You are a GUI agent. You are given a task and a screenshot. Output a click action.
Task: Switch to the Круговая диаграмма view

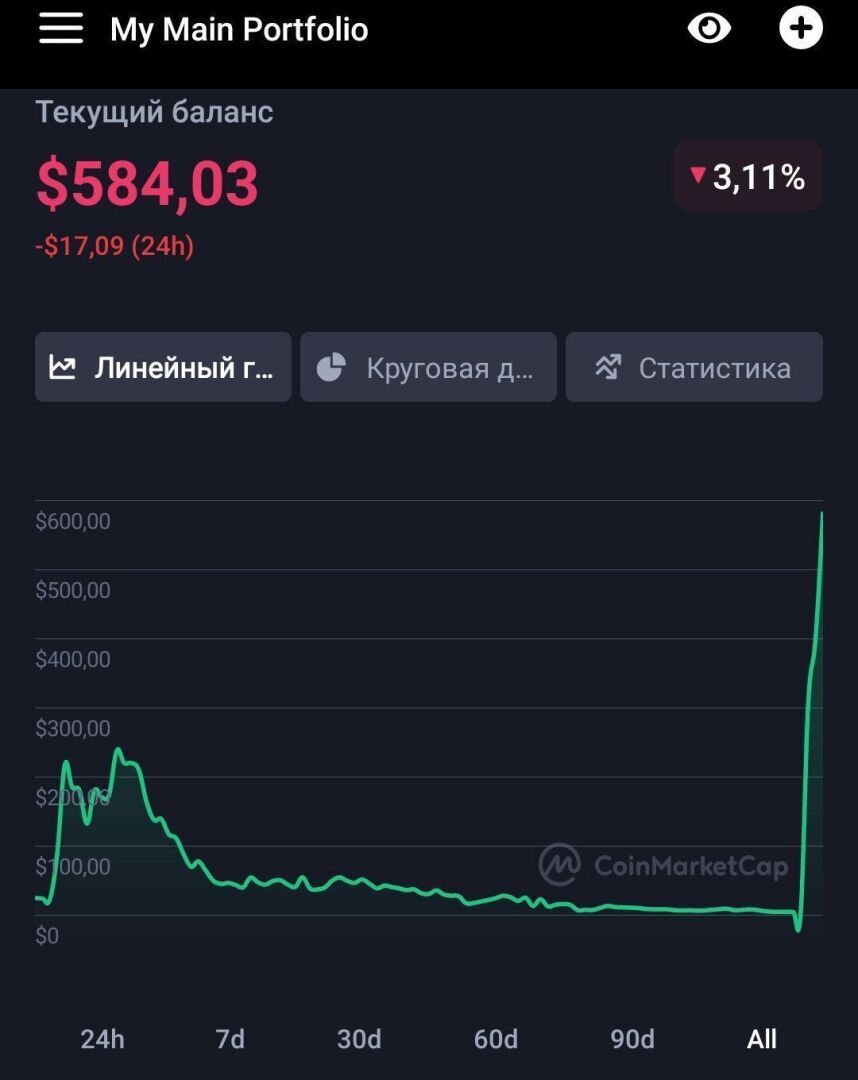click(428, 367)
